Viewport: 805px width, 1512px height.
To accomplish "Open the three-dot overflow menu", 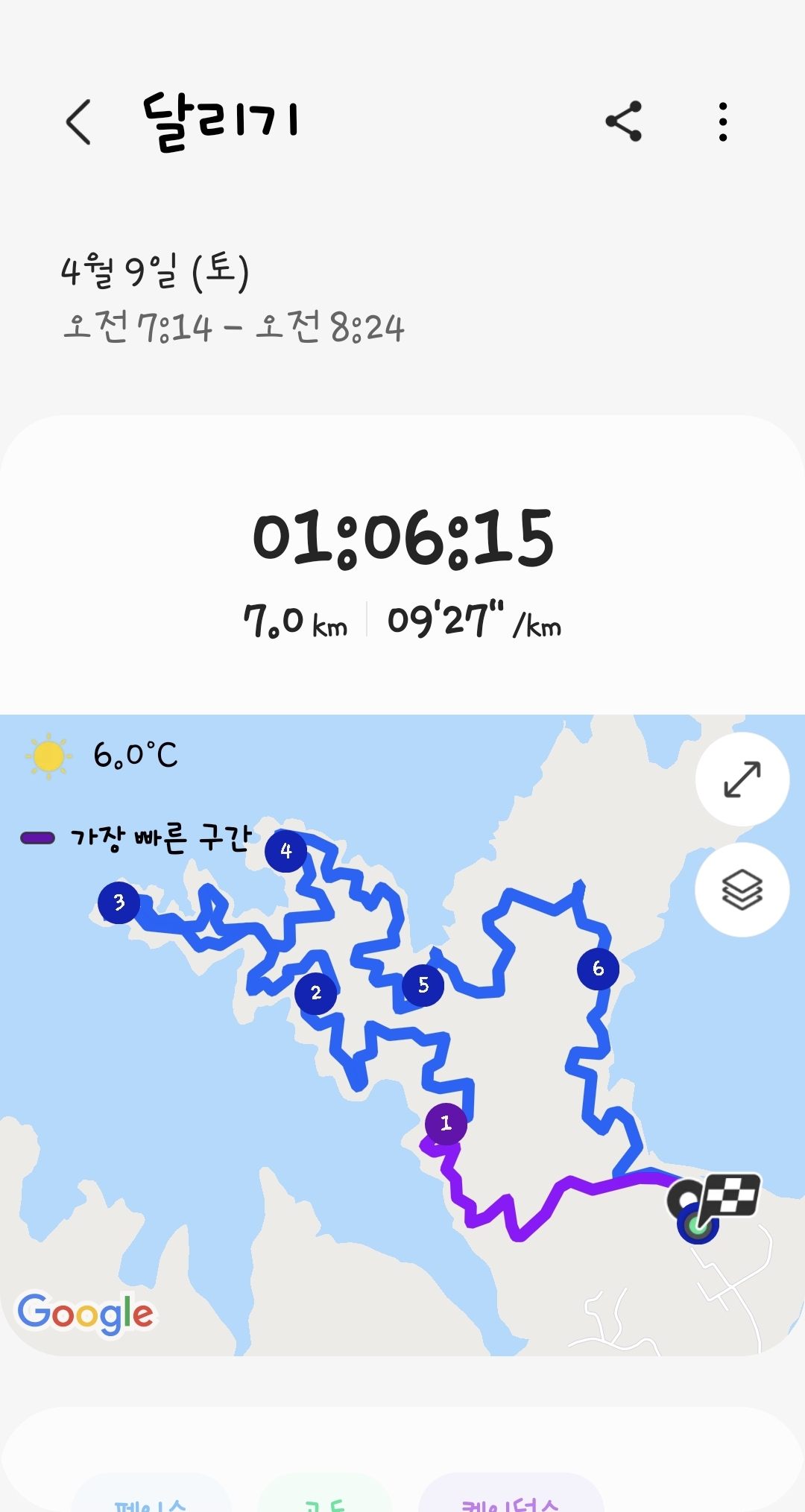I will click(722, 121).
